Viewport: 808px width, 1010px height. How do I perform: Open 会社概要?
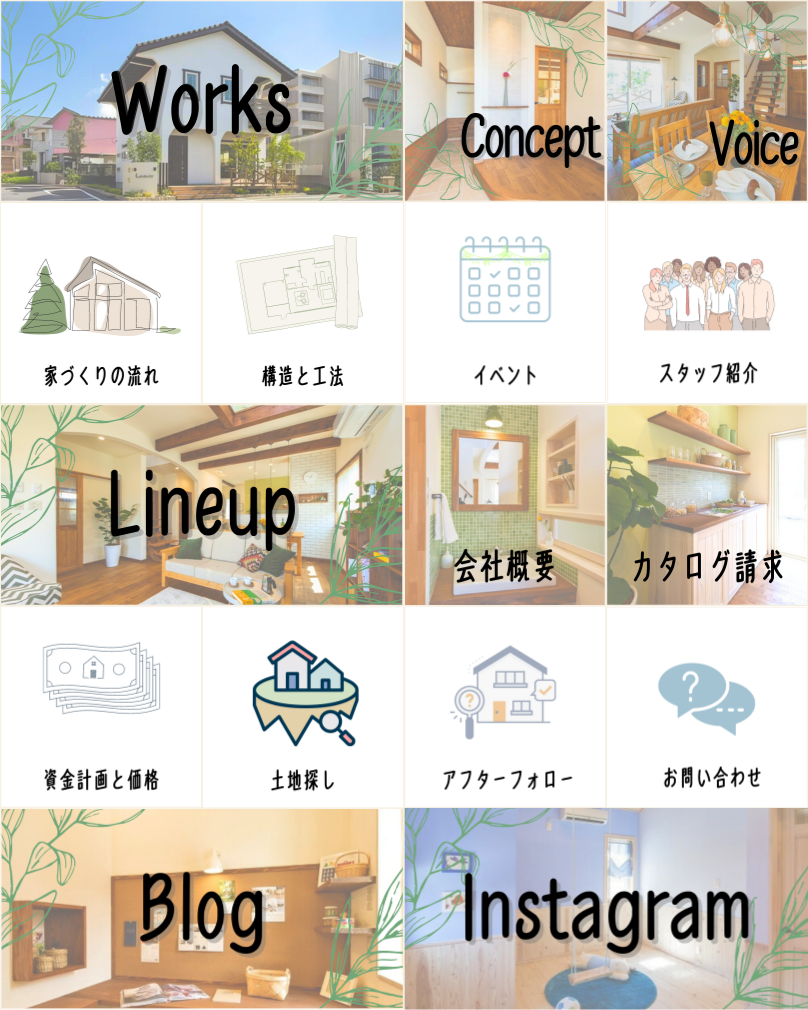tap(504, 505)
